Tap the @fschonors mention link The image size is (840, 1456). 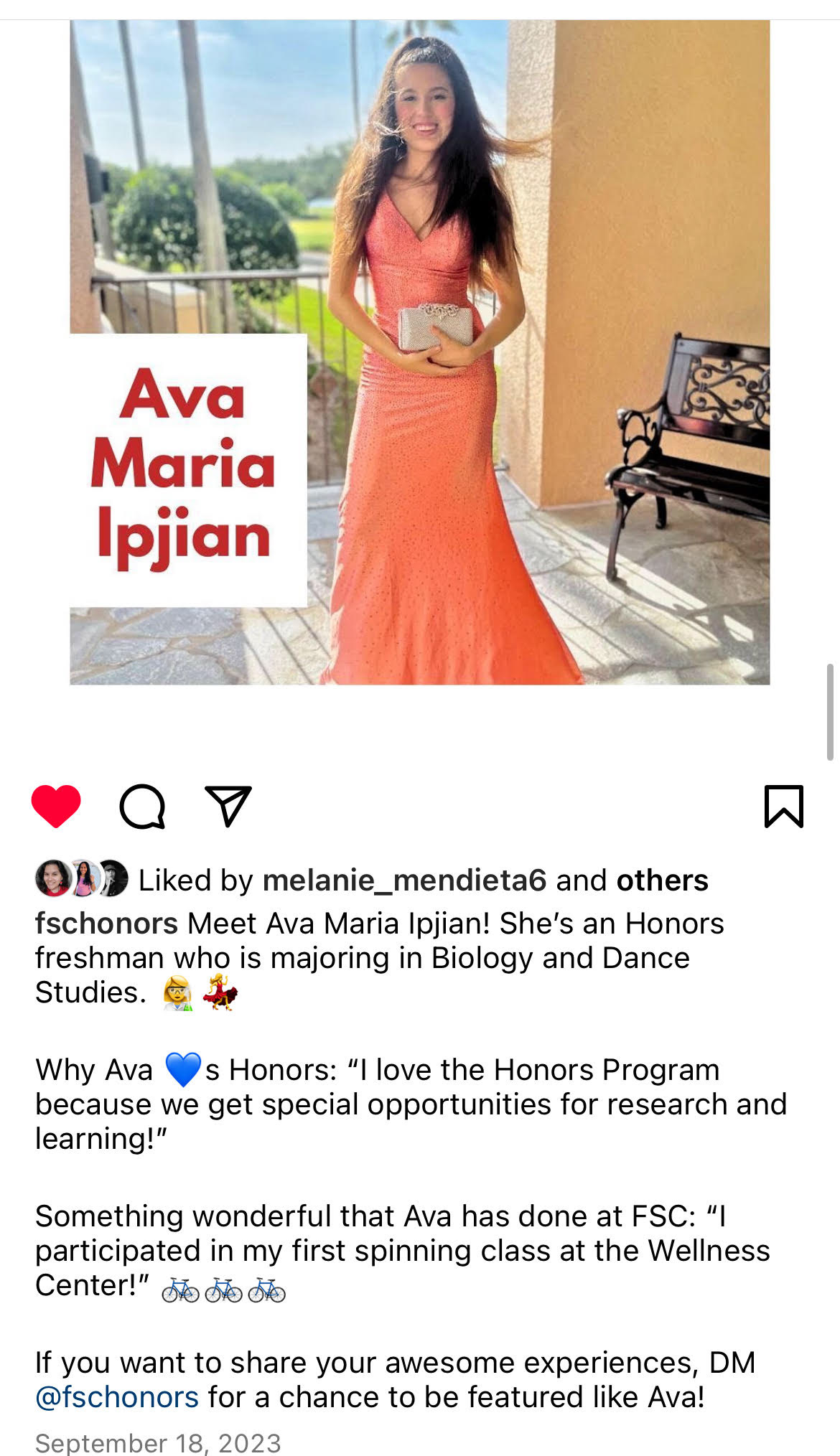tap(117, 1396)
